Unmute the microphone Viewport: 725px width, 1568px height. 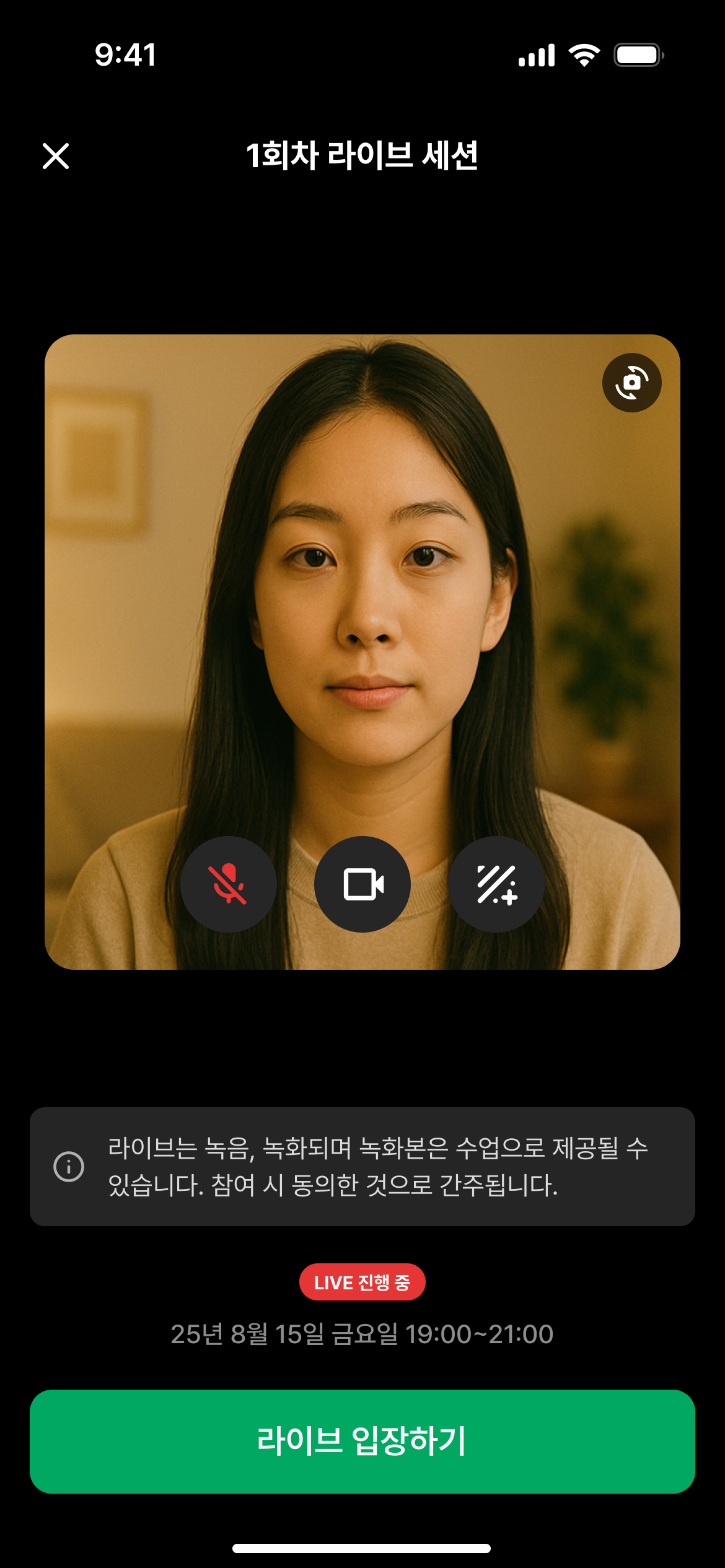(x=229, y=884)
